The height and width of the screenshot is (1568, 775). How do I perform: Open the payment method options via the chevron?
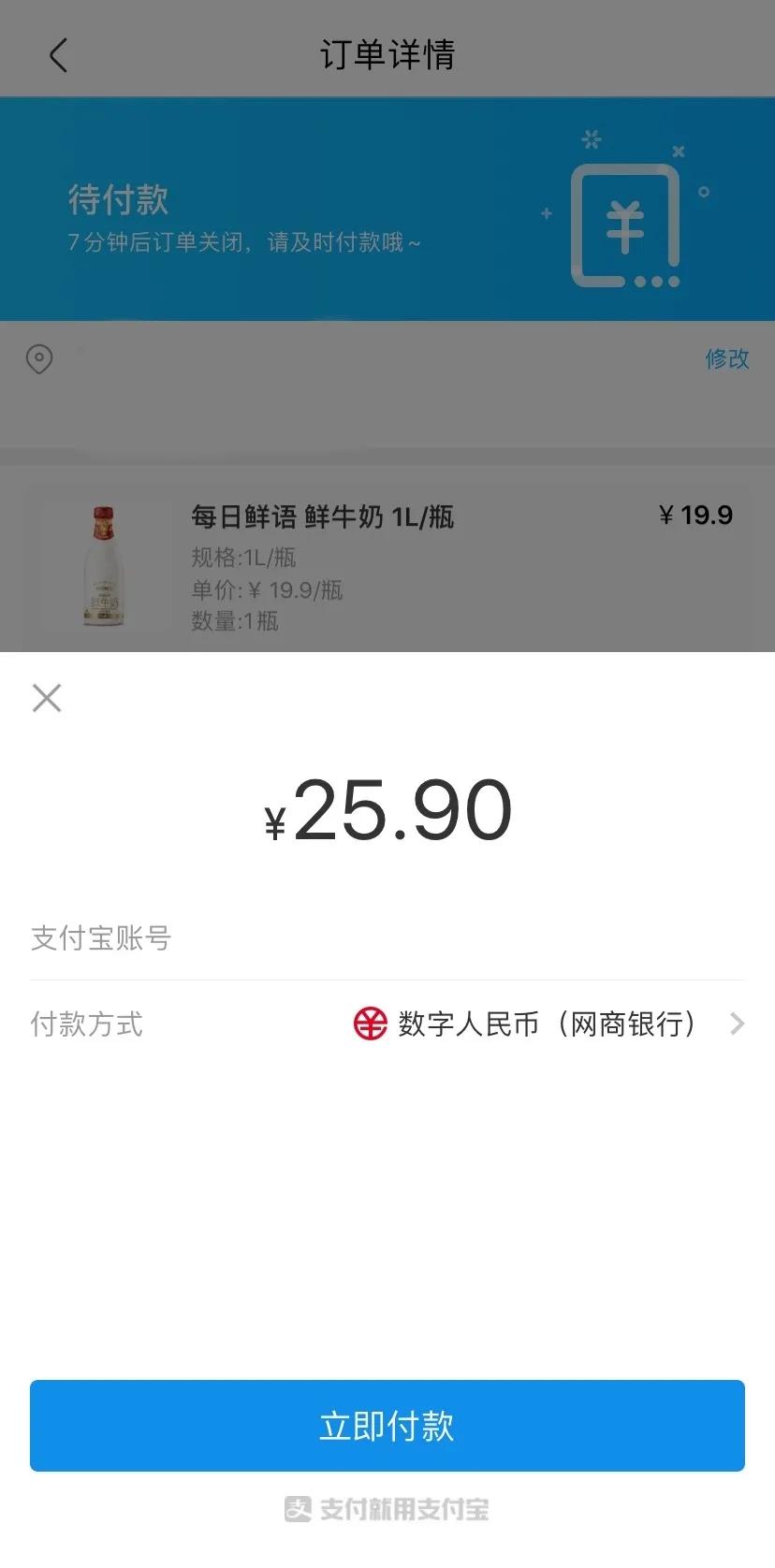[738, 1024]
